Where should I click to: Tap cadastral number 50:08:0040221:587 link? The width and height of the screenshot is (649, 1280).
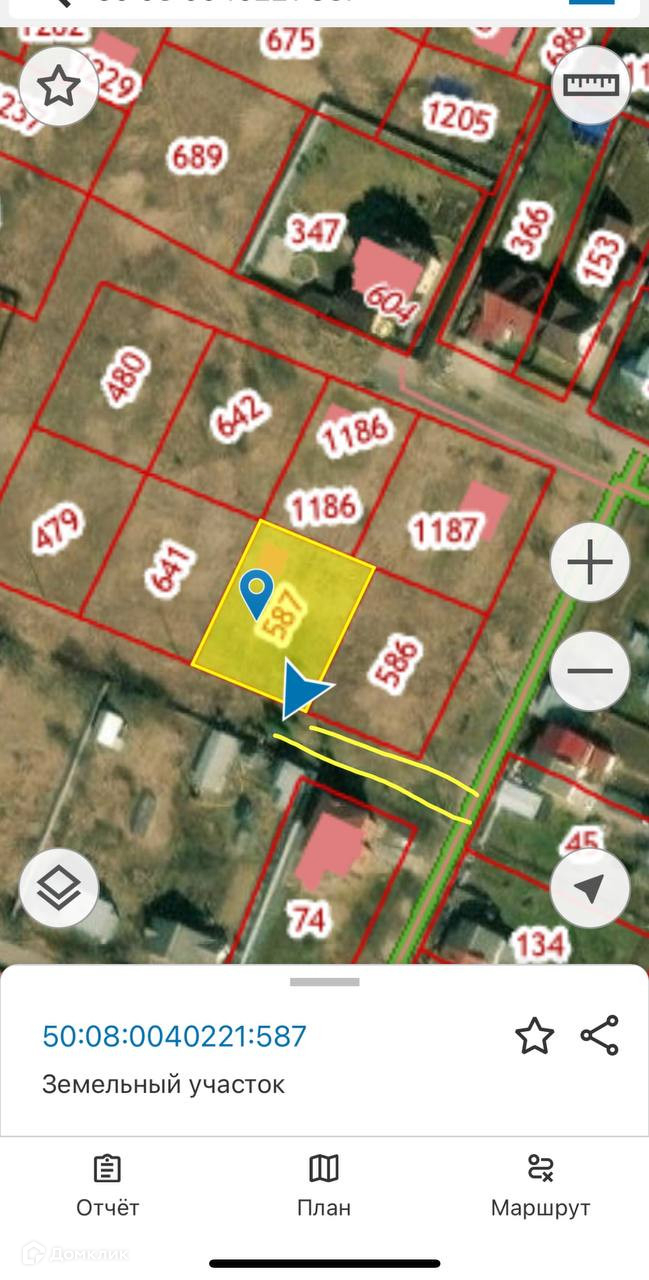(174, 1036)
